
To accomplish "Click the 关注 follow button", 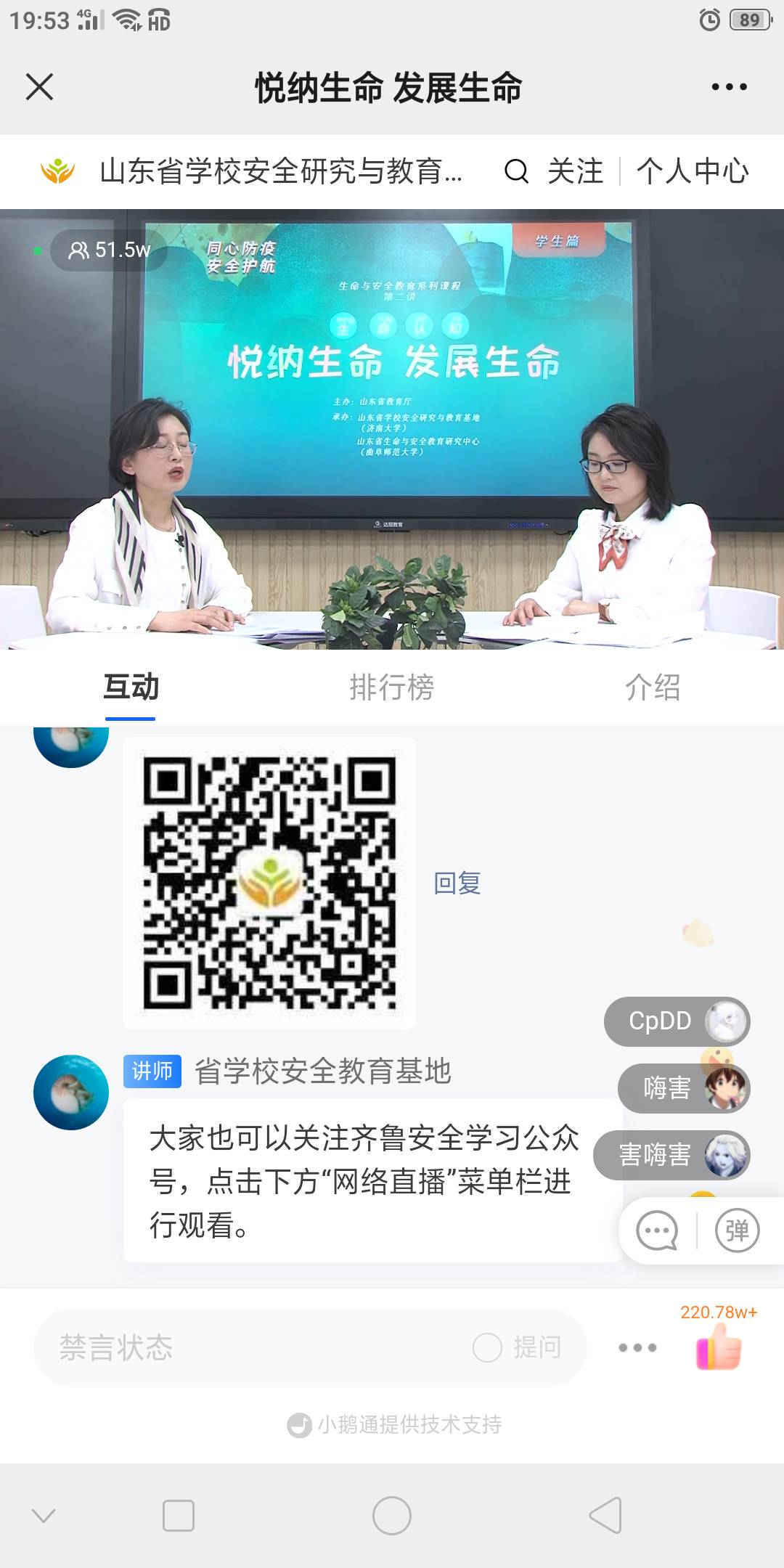I will click(576, 171).
